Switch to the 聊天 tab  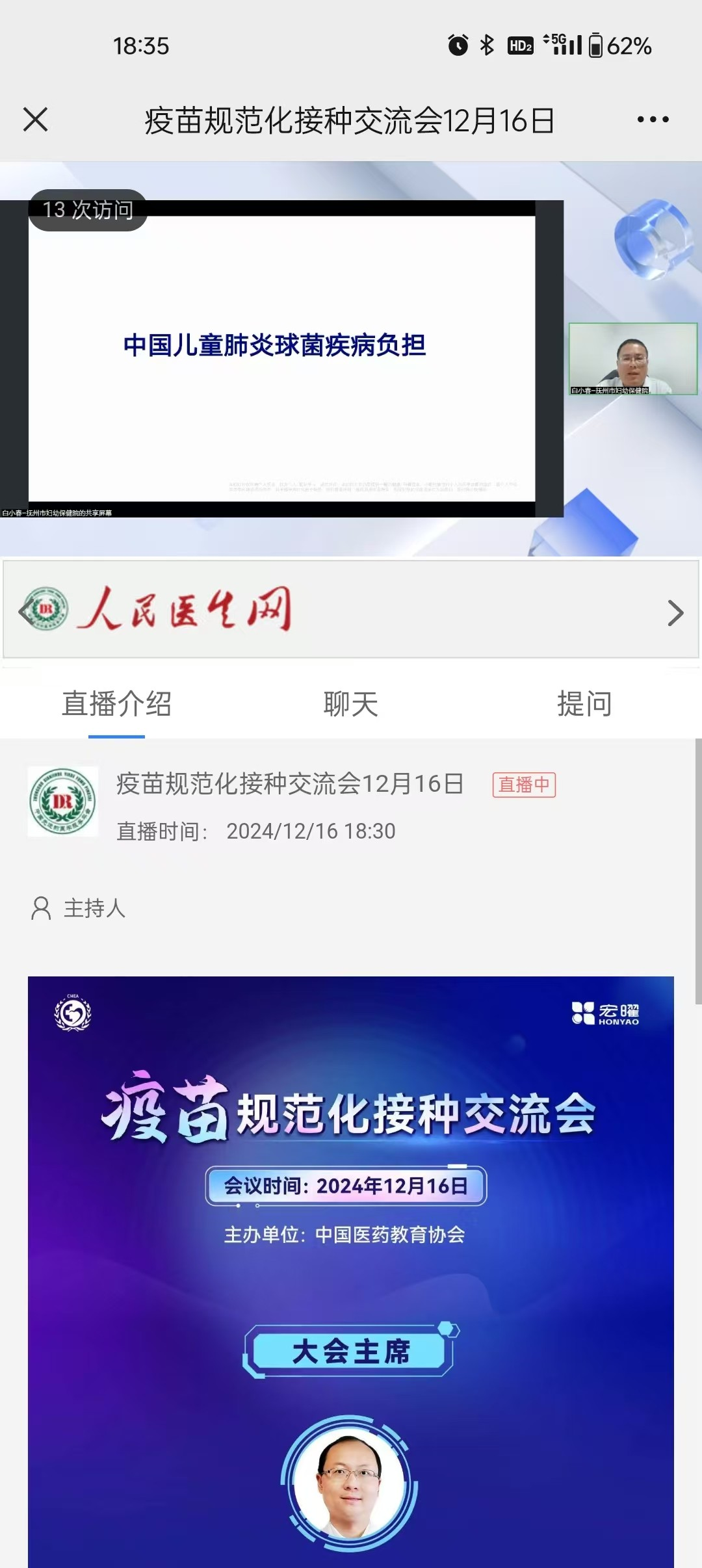click(350, 704)
